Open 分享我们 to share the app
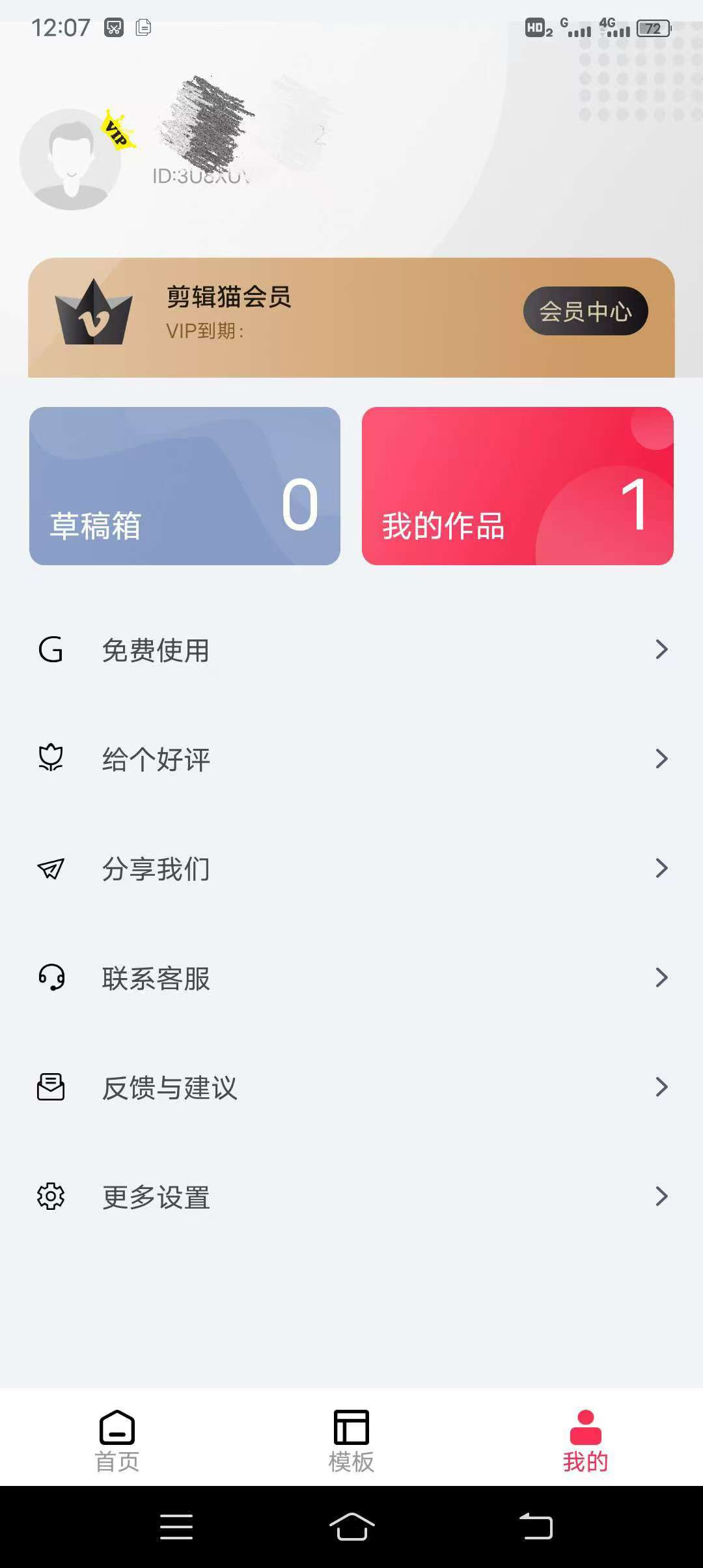 351,868
